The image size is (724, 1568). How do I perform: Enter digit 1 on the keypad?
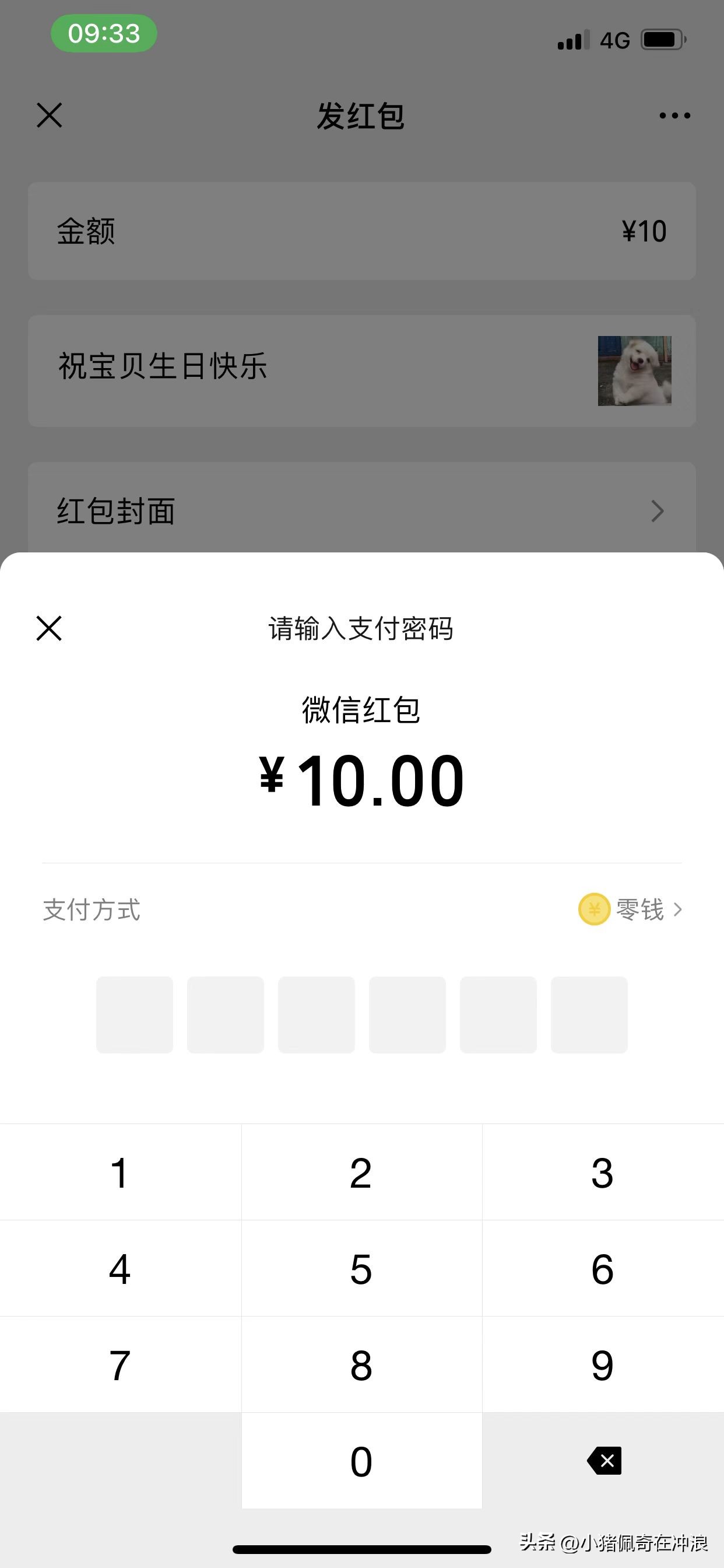point(120,1172)
